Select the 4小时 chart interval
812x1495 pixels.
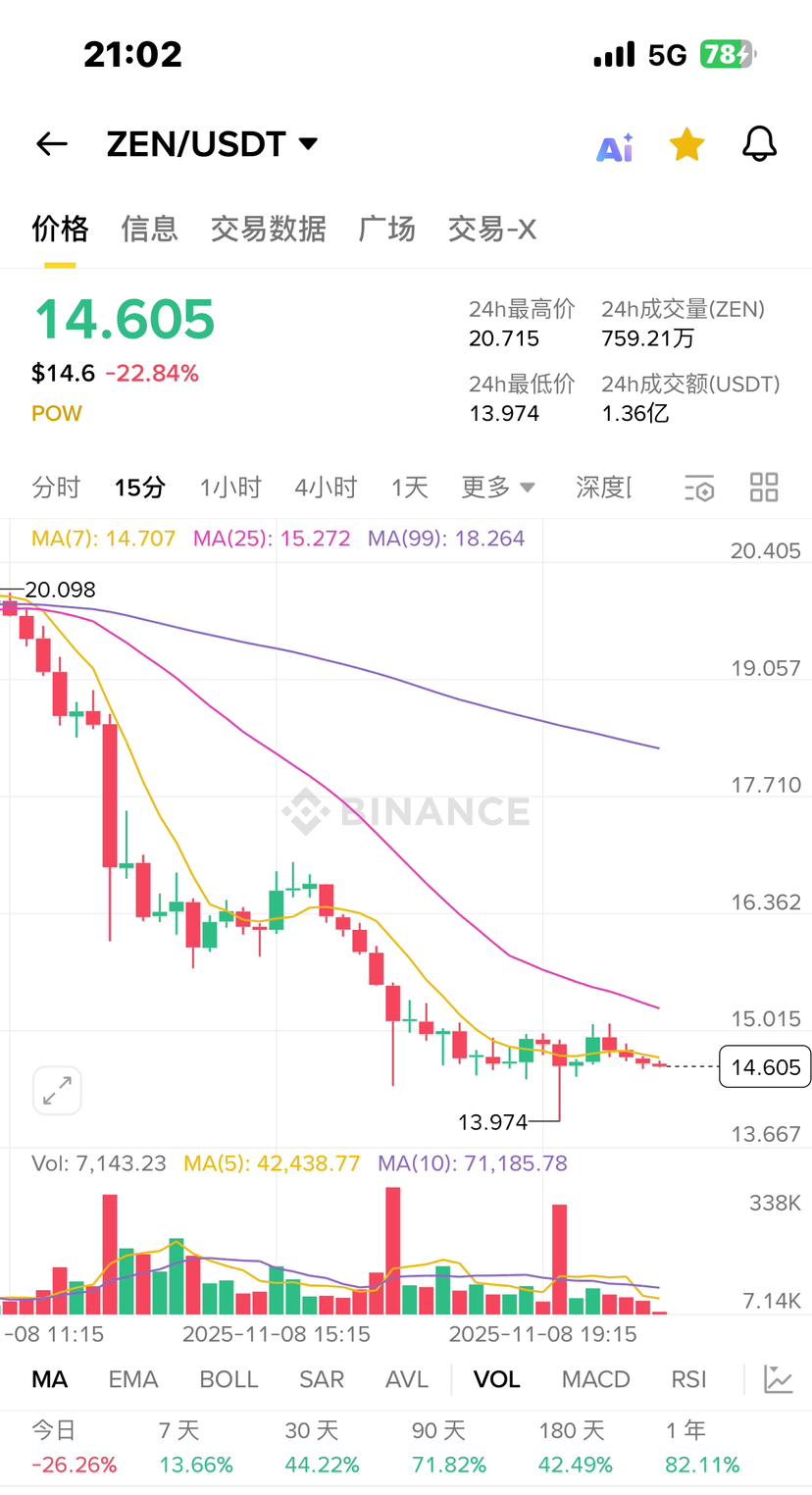pos(326,487)
